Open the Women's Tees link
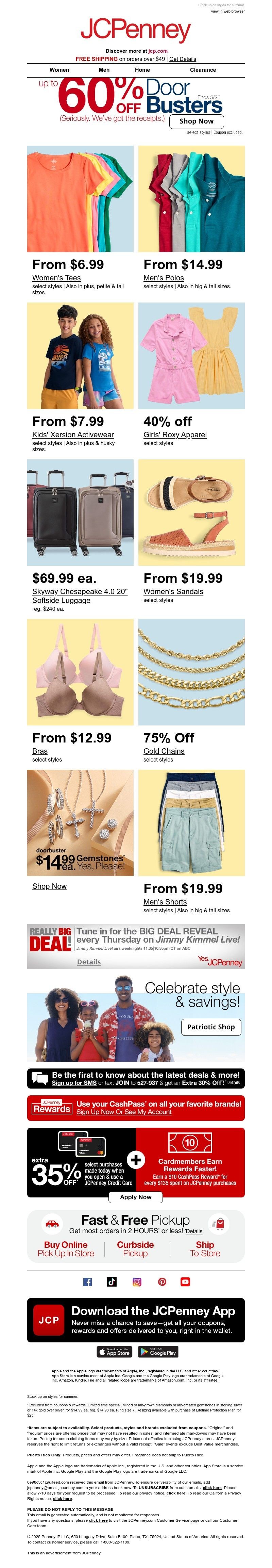 pos(56,278)
